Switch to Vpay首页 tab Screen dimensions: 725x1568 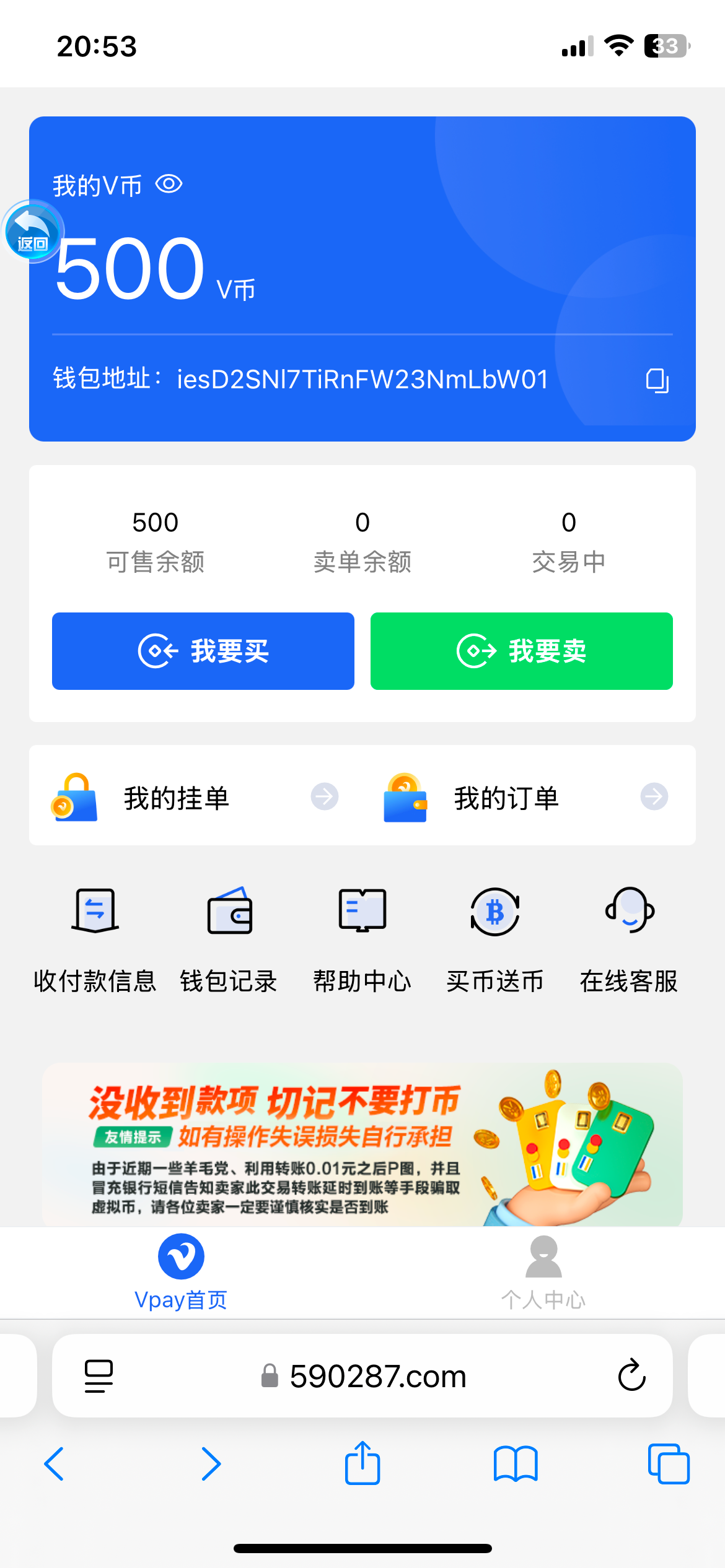[181, 1273]
